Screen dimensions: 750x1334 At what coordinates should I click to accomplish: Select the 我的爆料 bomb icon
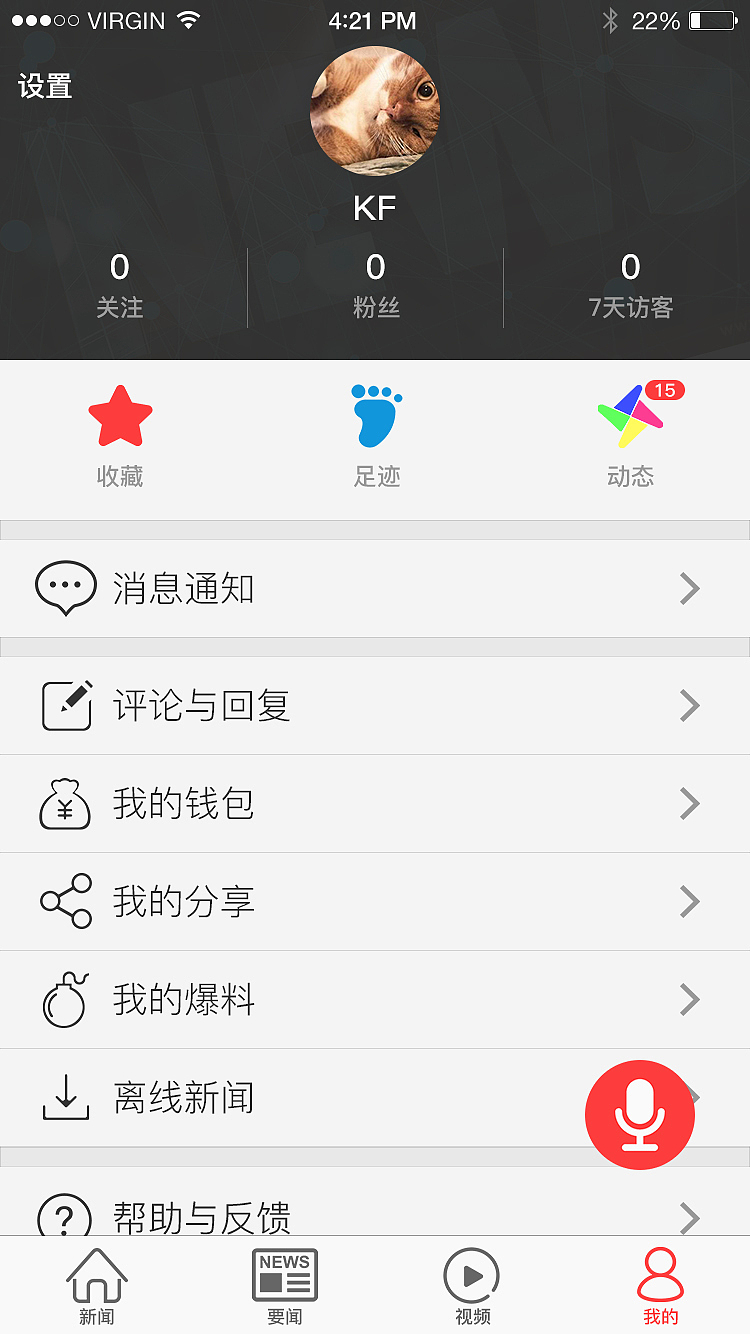[x=65, y=999]
